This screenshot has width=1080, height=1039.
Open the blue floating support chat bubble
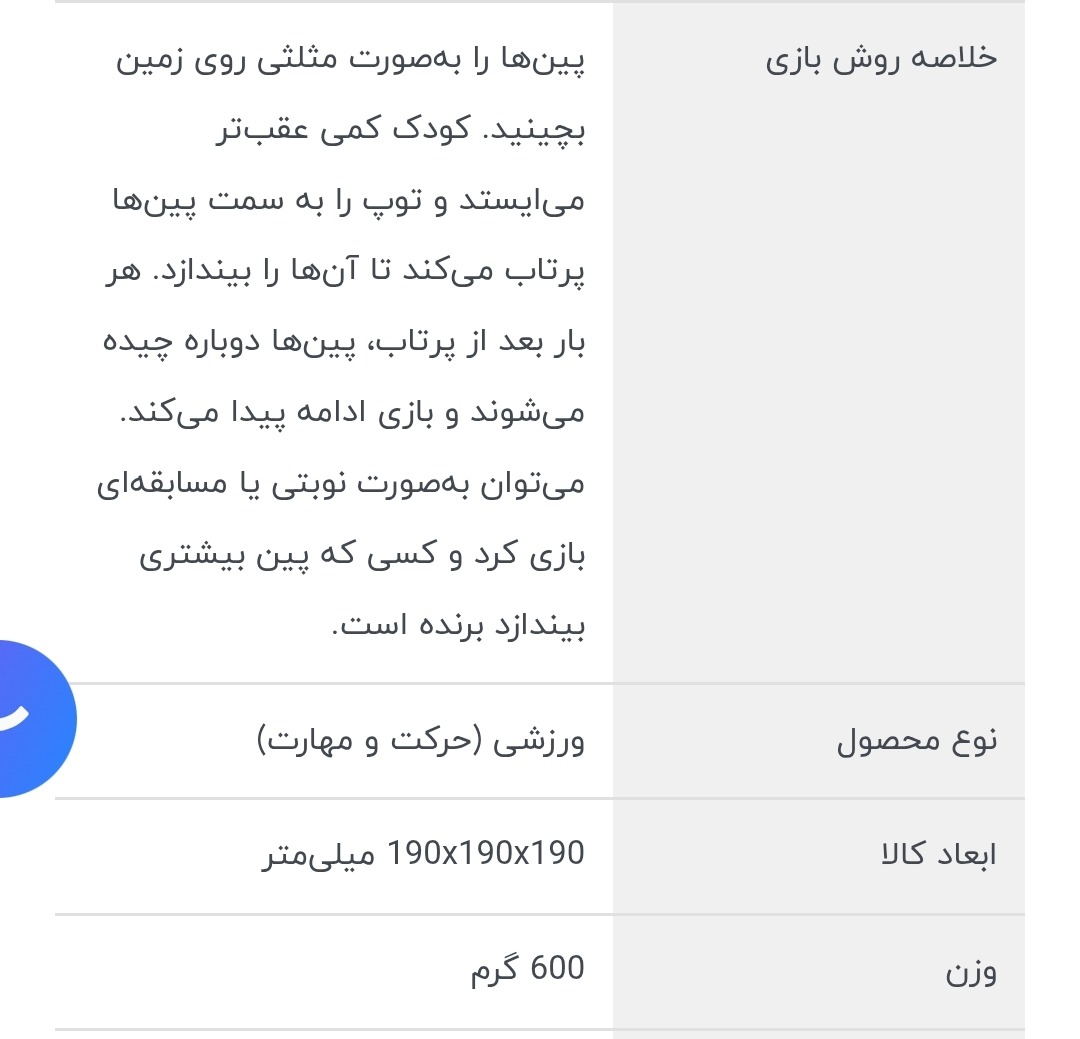pyautogui.click(x=28, y=718)
